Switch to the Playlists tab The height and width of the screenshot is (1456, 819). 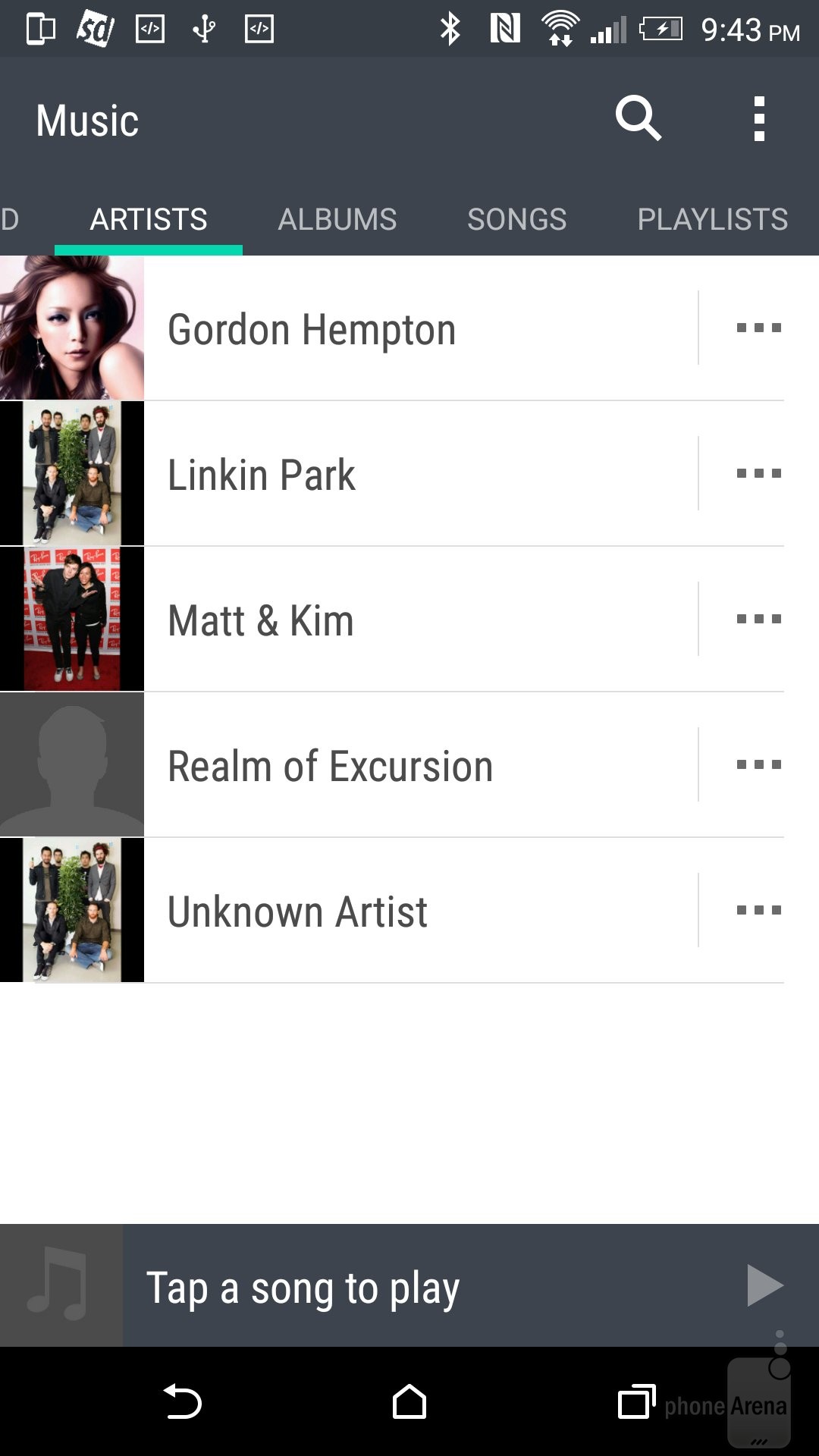pos(712,220)
